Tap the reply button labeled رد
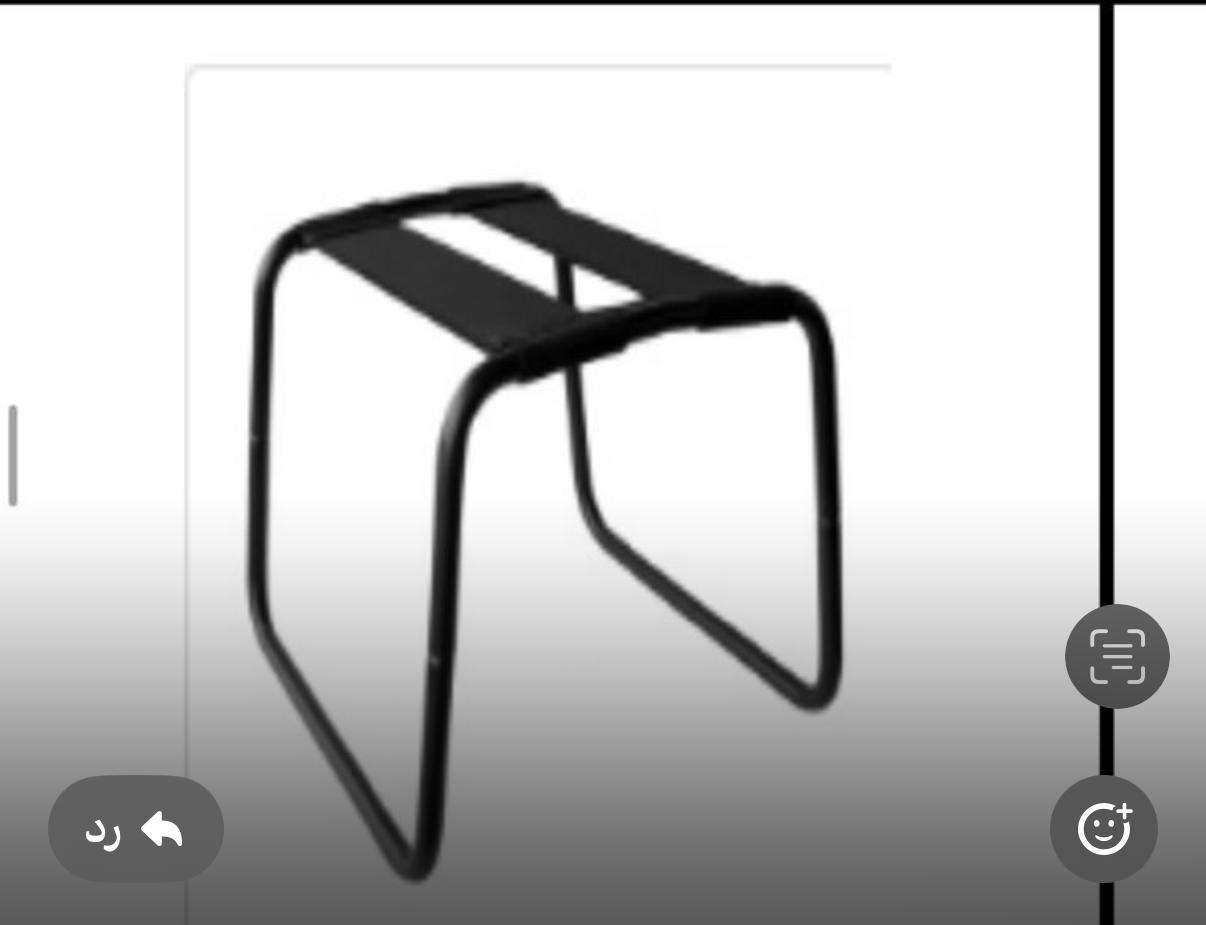Viewport: 1206px width, 925px height. click(135, 829)
